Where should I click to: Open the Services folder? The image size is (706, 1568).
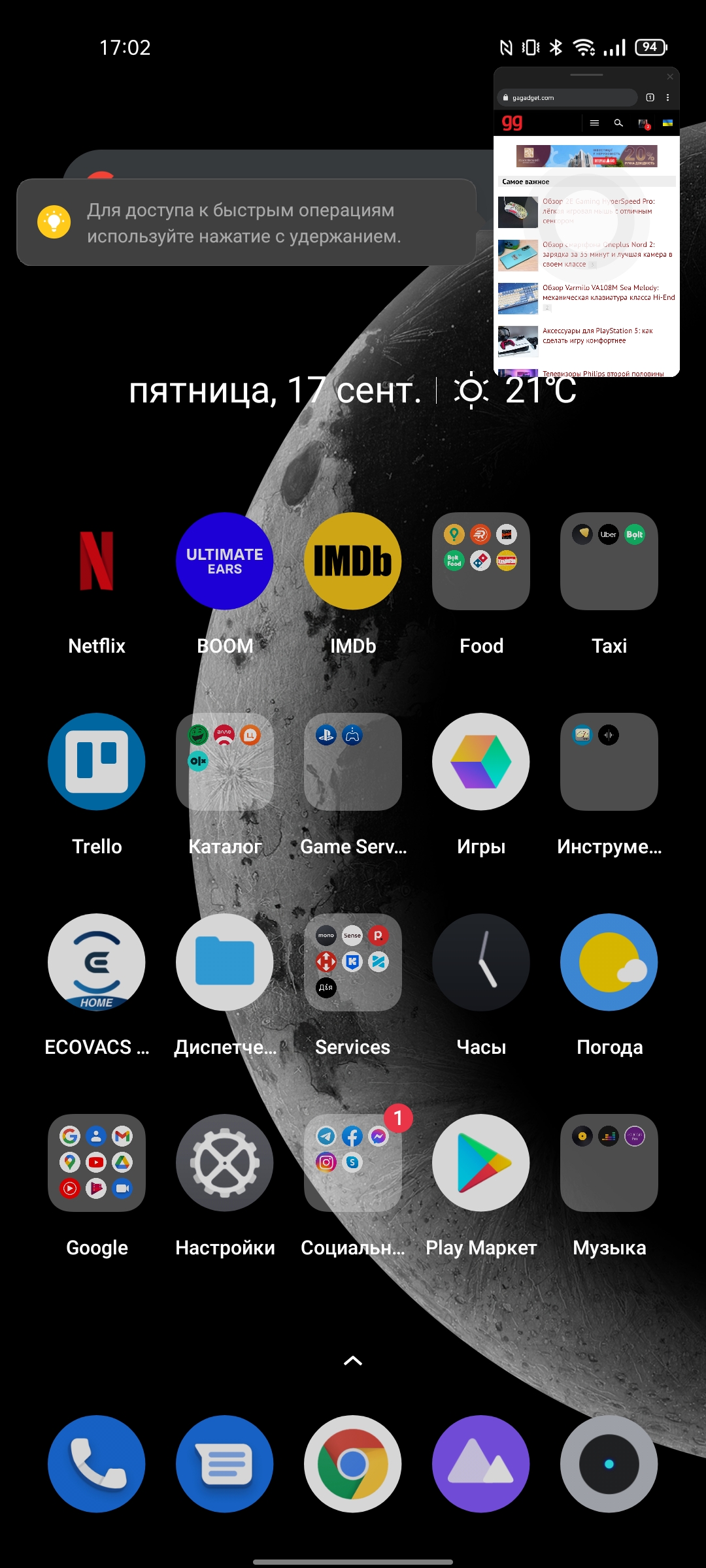353,962
